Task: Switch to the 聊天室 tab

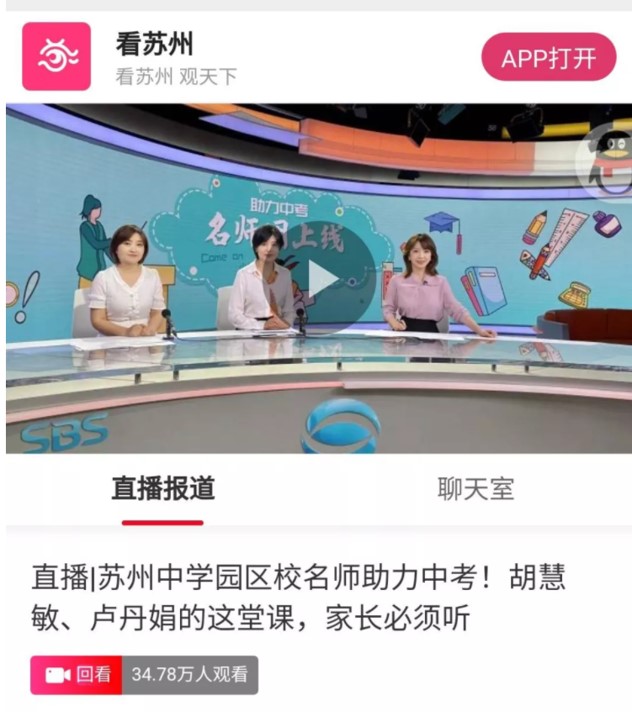Action: 475,489
